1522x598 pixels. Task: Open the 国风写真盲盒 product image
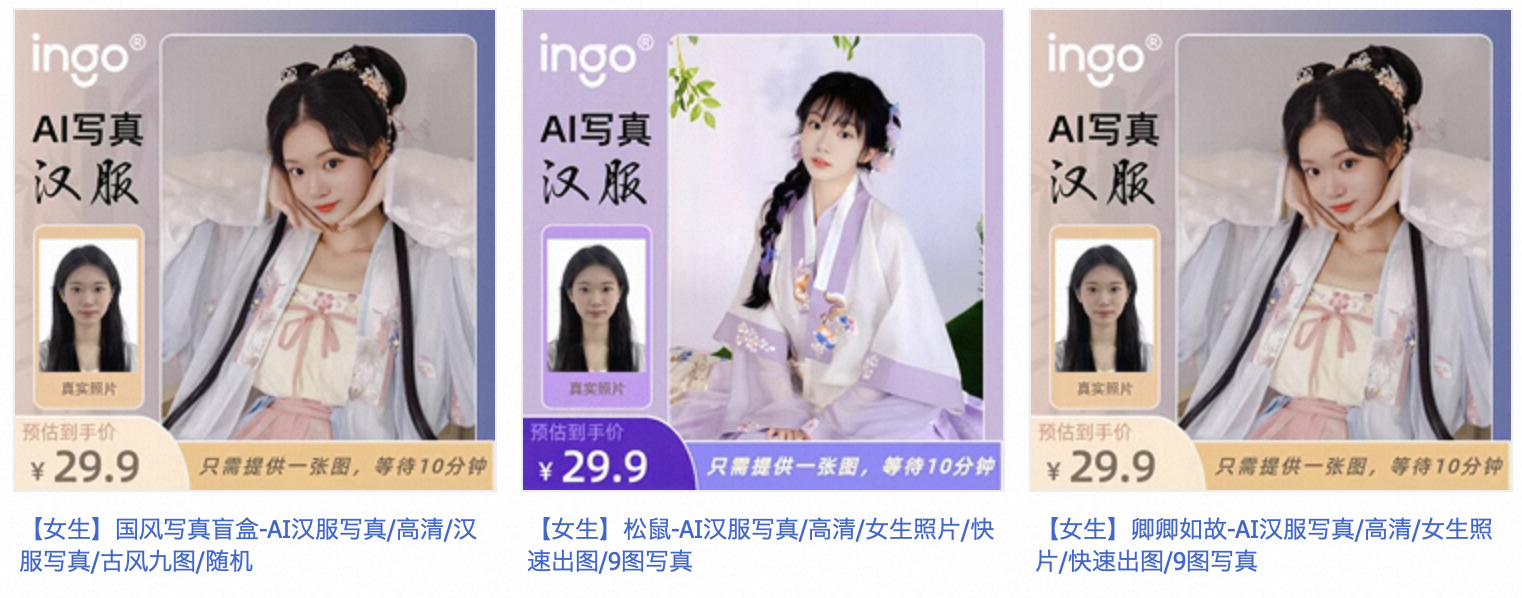tap(254, 250)
